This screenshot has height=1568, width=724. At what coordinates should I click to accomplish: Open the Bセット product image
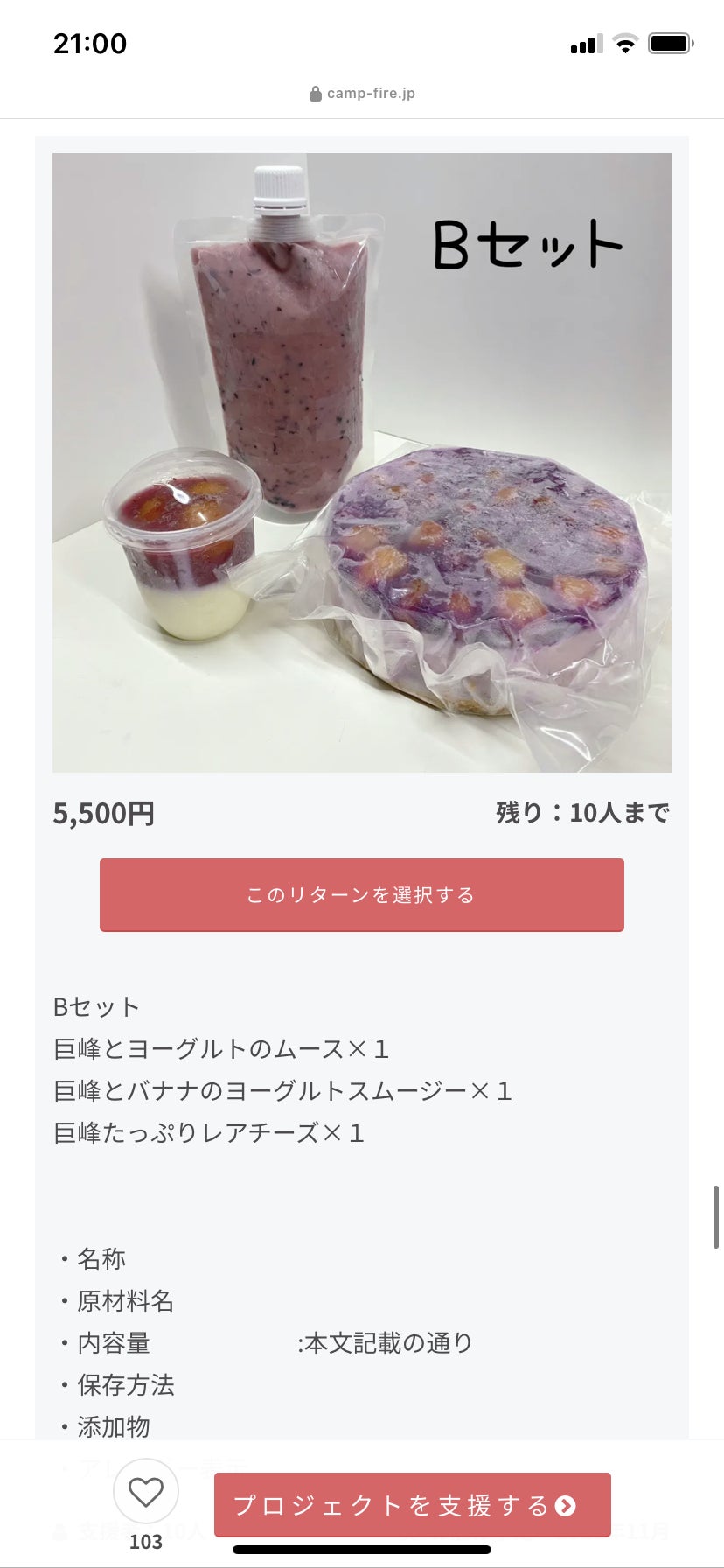pos(361,462)
